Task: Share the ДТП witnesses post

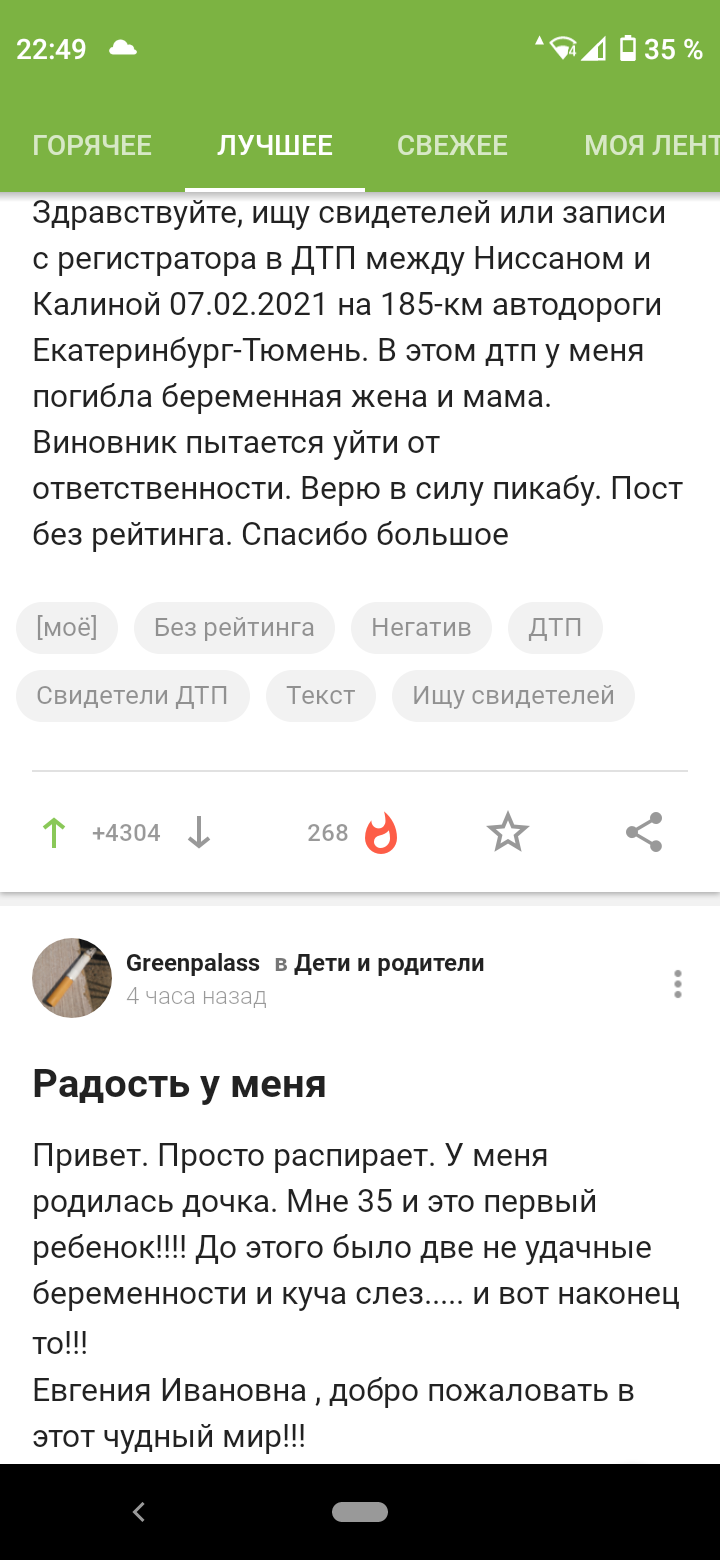Action: click(644, 833)
